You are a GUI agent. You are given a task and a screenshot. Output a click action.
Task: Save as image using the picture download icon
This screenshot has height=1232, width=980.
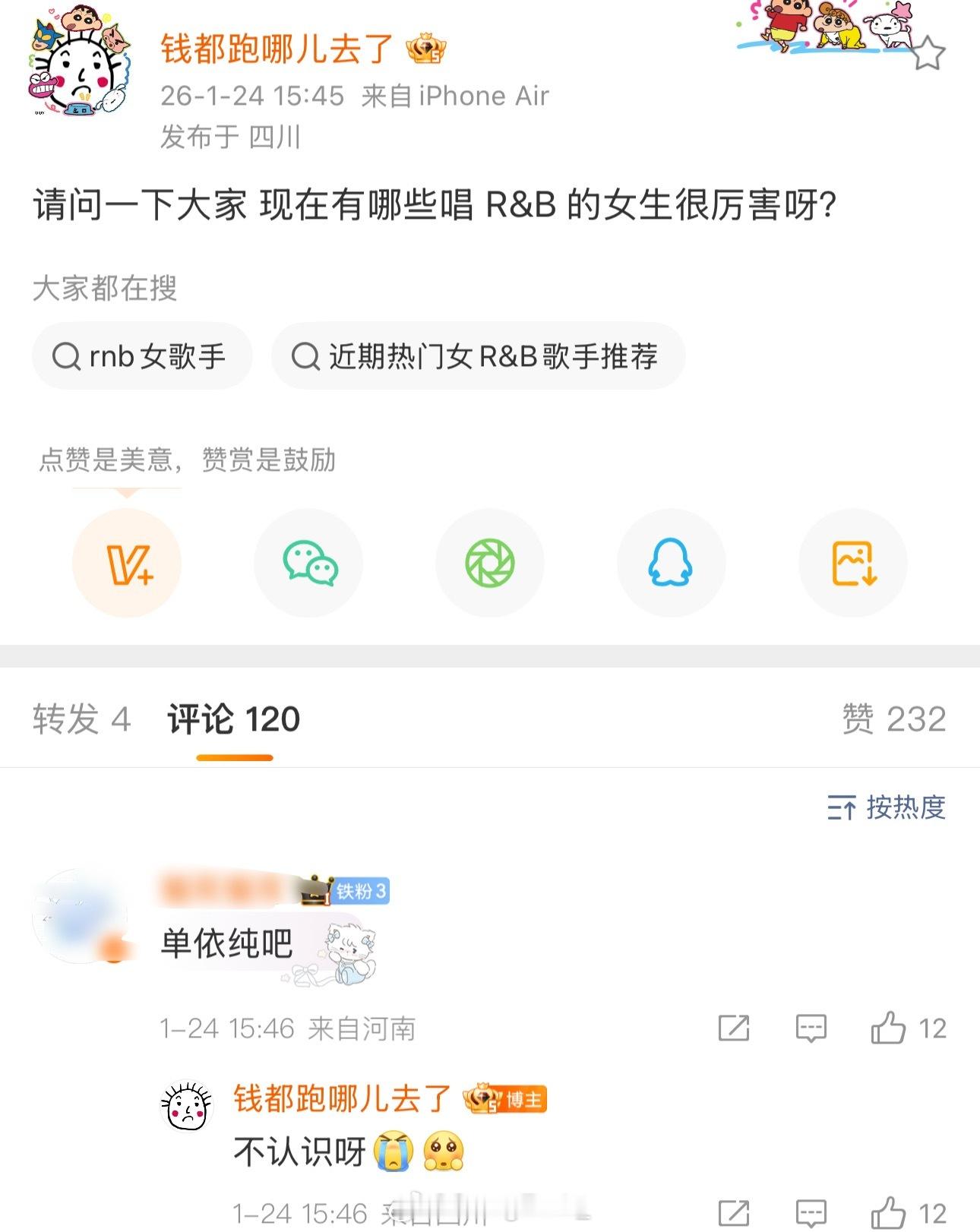click(x=852, y=563)
